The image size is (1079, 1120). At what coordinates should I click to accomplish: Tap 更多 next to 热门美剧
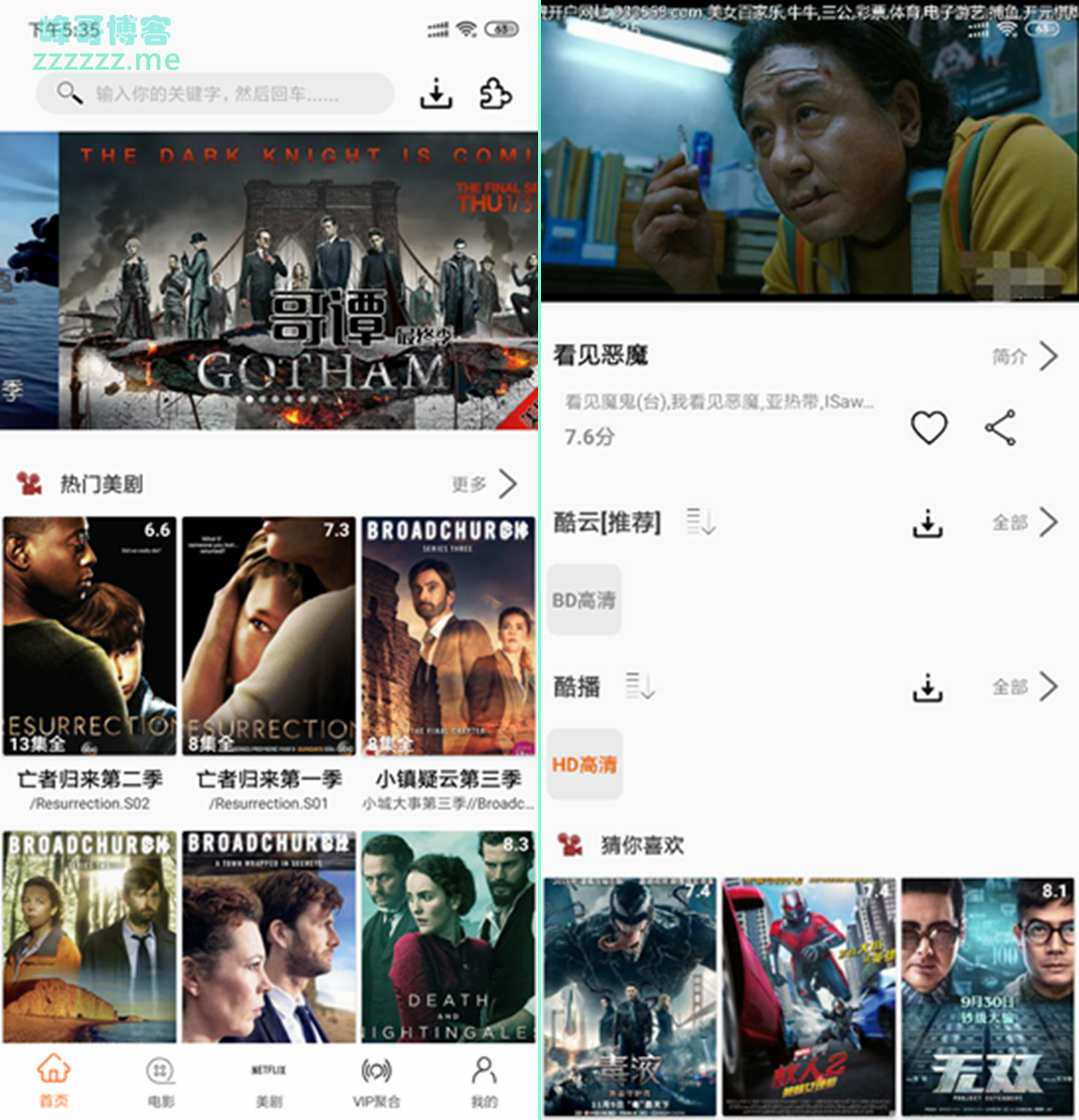tap(485, 484)
